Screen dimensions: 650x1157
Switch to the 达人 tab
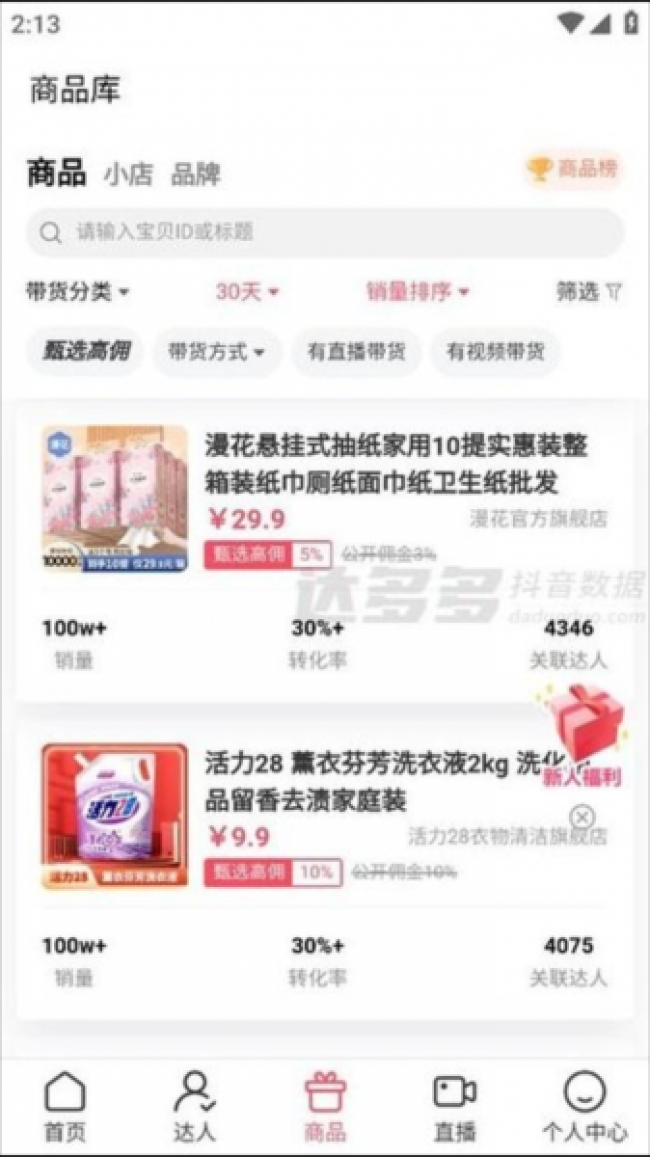[x=195, y=1106]
